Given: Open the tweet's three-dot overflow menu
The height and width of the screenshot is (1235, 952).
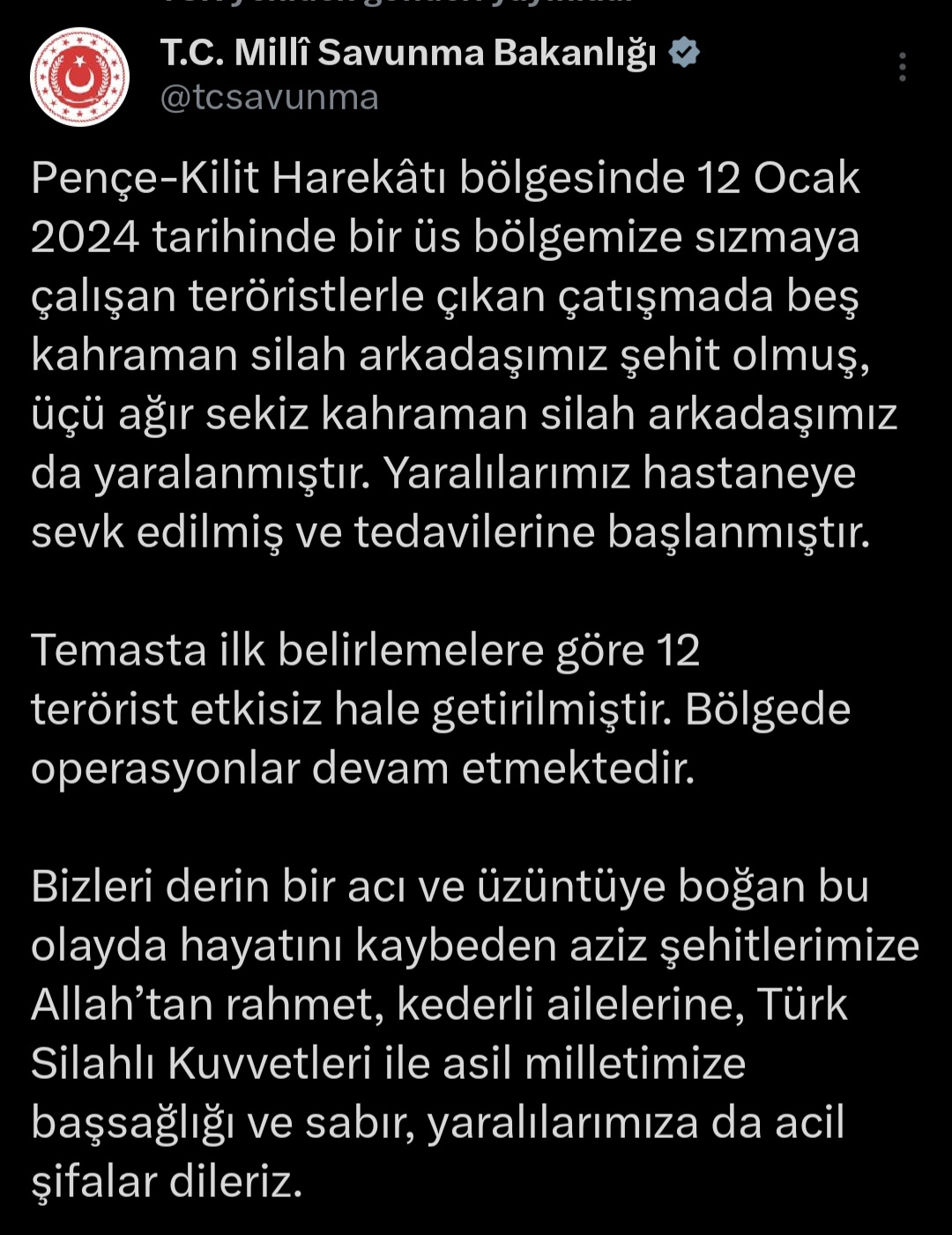Looking at the screenshot, I should coord(902,68).
